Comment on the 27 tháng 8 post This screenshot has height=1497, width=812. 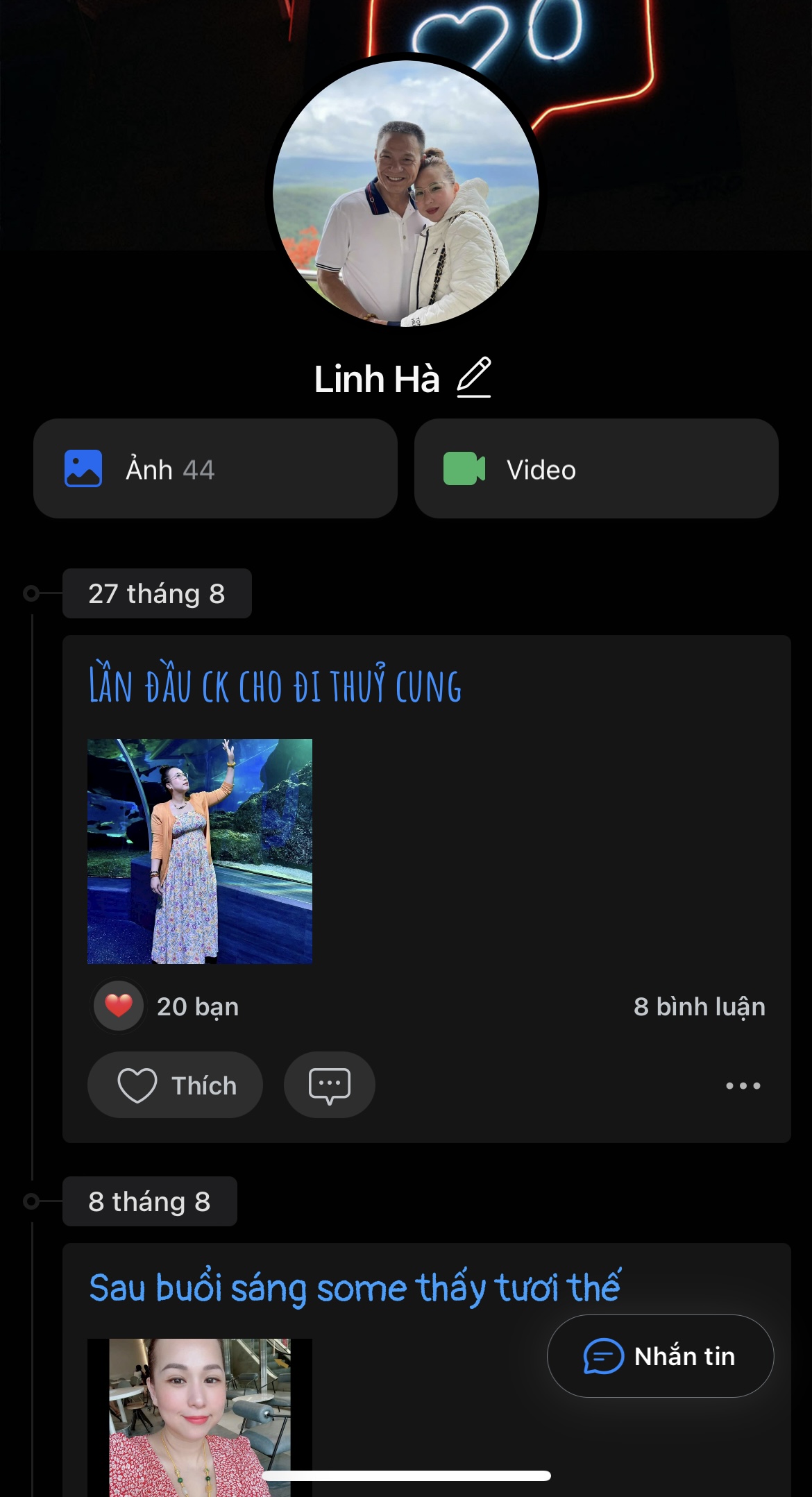(x=330, y=1085)
